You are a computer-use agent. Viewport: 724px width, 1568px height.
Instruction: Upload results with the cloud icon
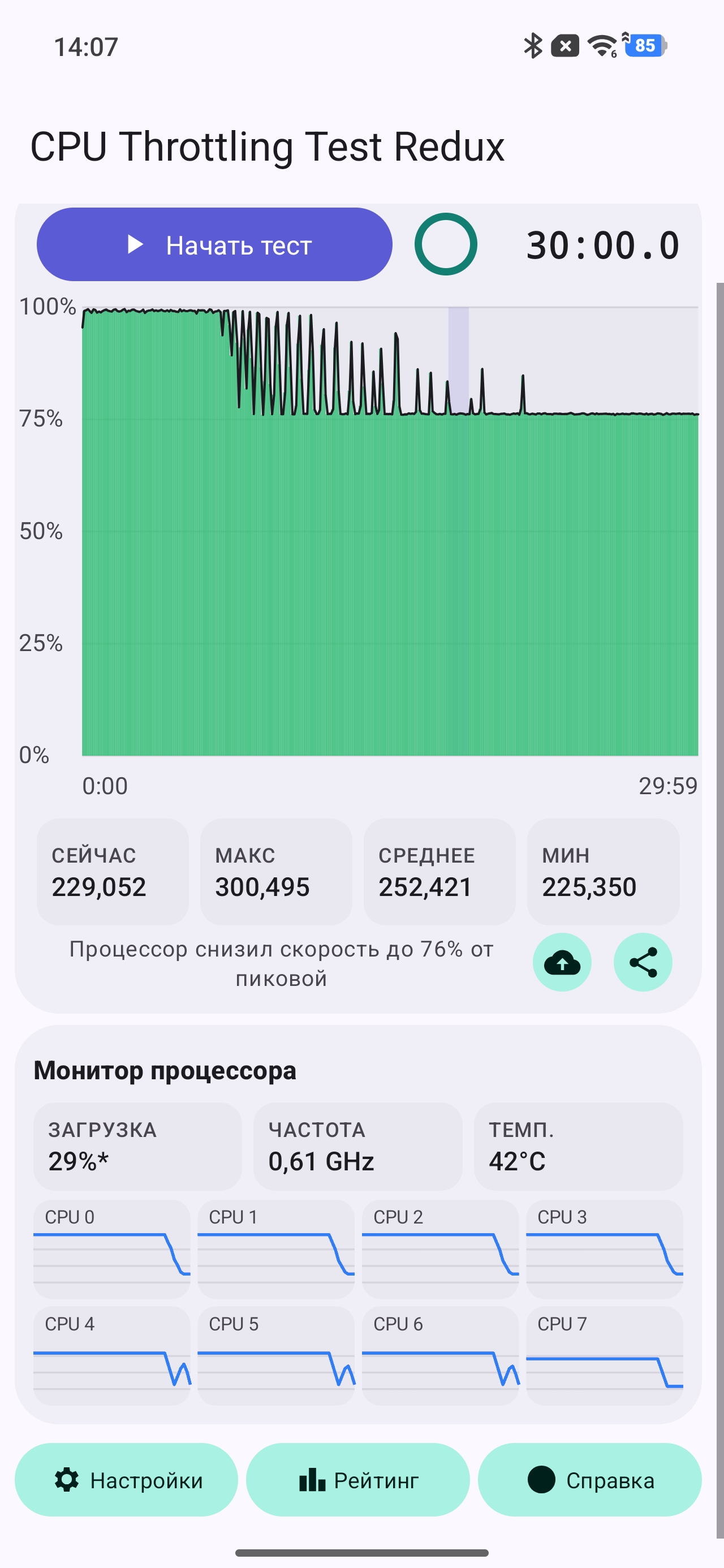click(x=562, y=962)
